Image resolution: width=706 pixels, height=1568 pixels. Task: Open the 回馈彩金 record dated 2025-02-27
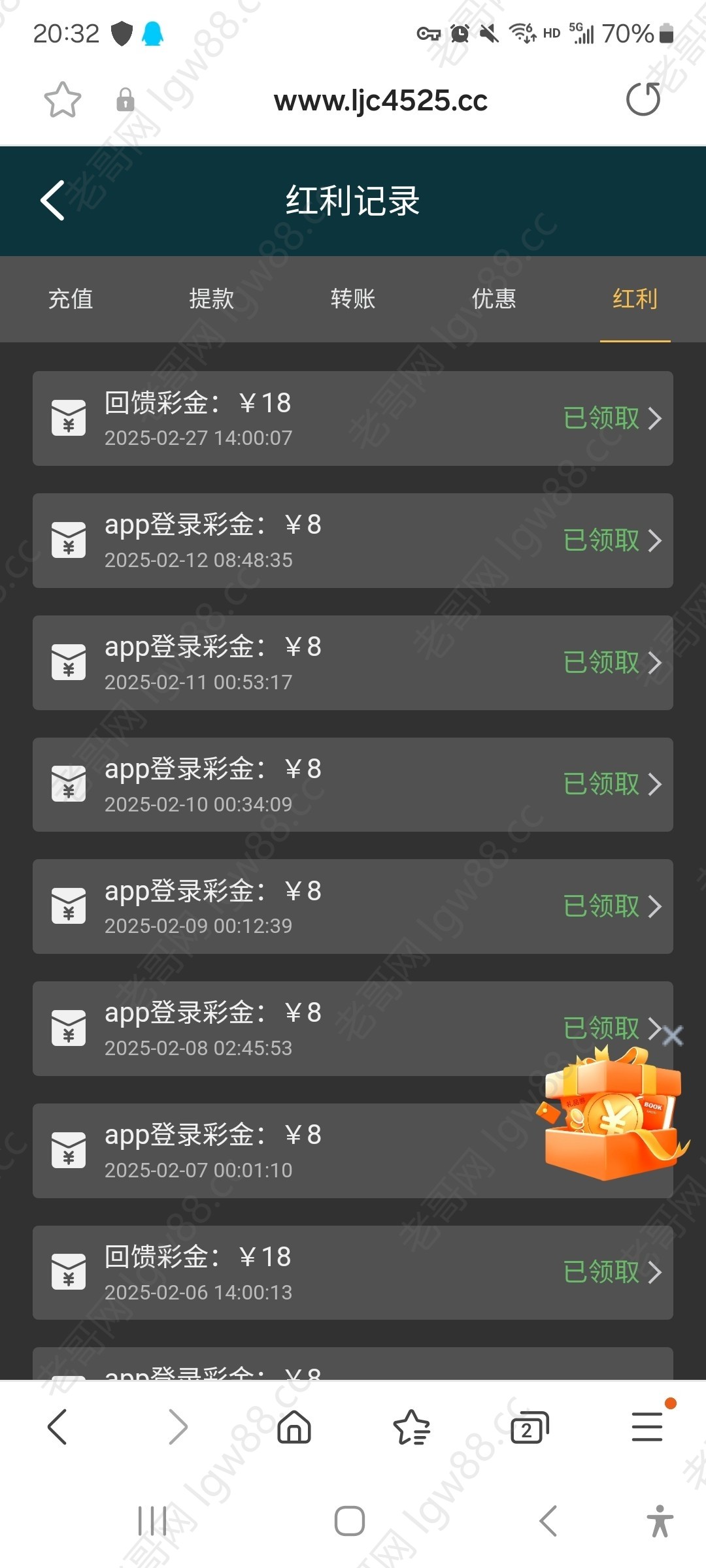[x=353, y=418]
